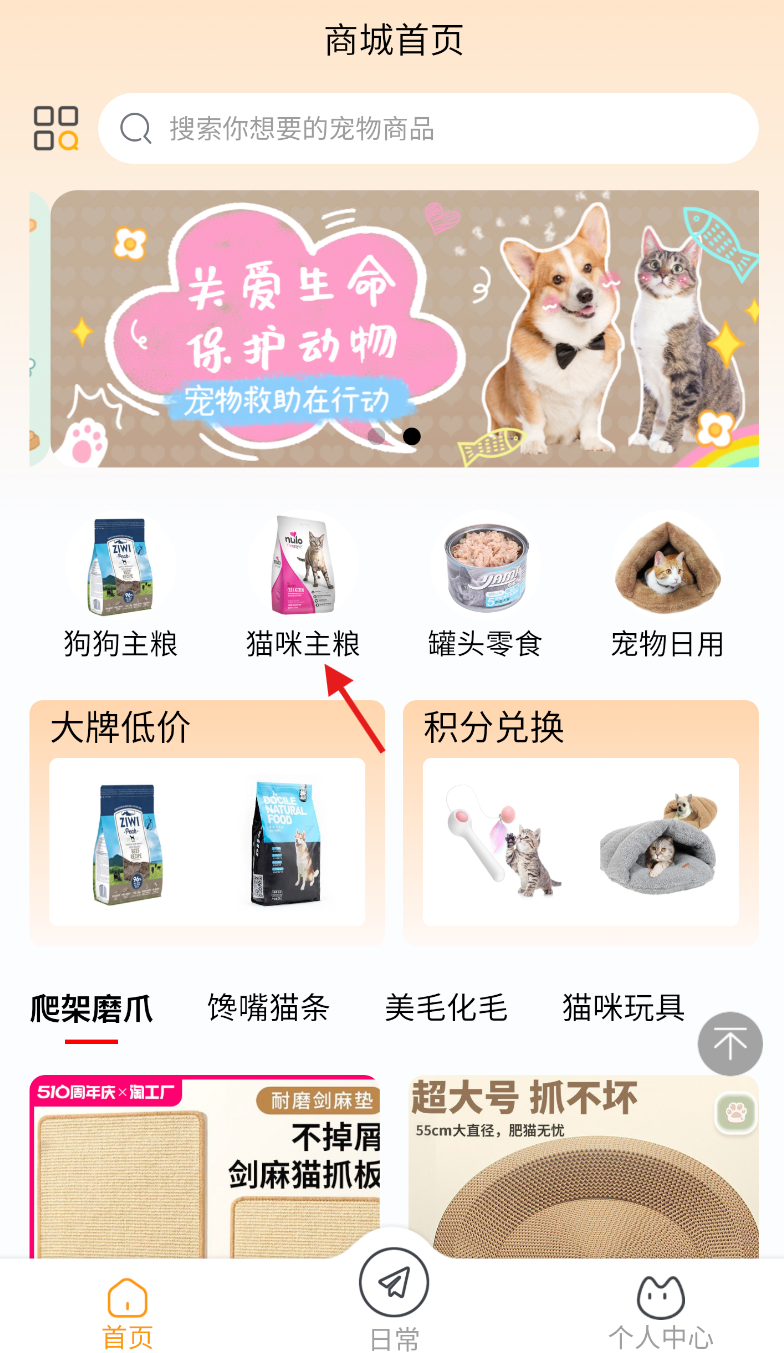Switch to the 馋嘴猫条 tab
This screenshot has height=1353, width=784.
tap(268, 1008)
